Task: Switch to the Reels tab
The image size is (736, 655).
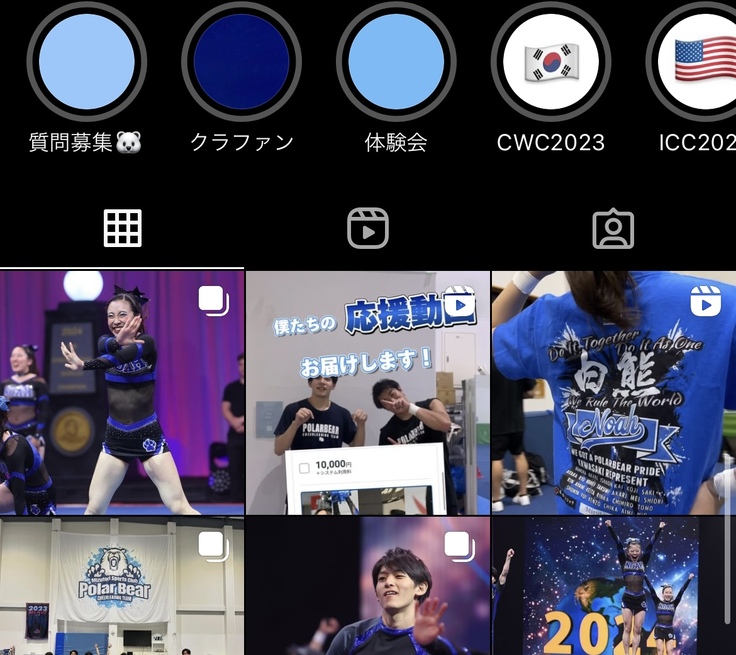Action: (367, 229)
